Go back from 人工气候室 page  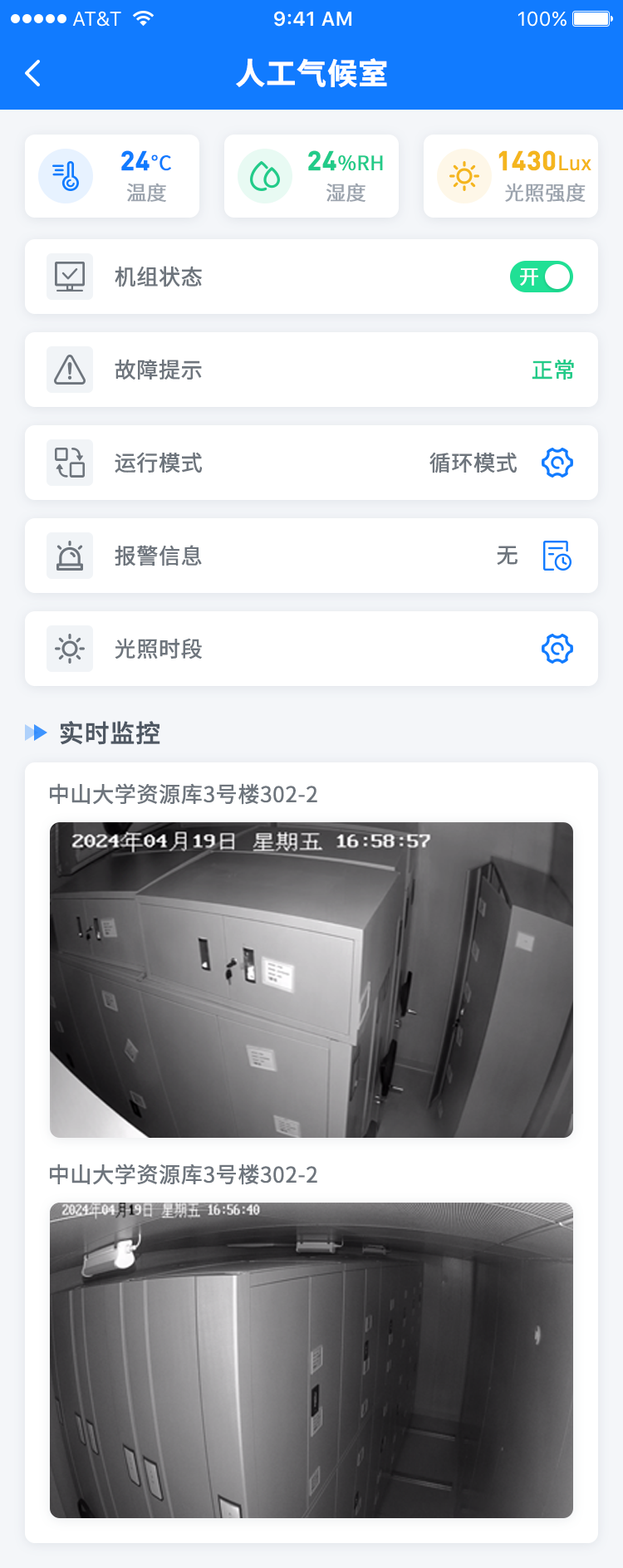(33, 73)
